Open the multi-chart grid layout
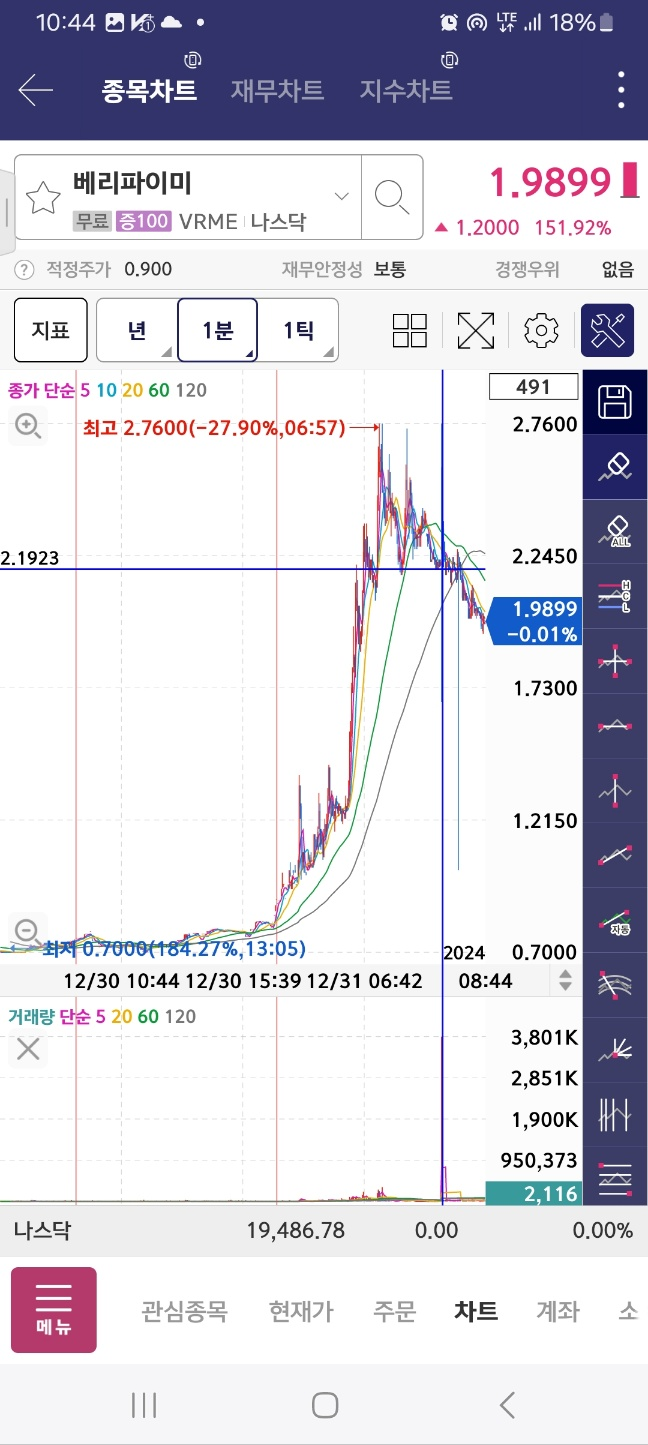 tap(410, 331)
